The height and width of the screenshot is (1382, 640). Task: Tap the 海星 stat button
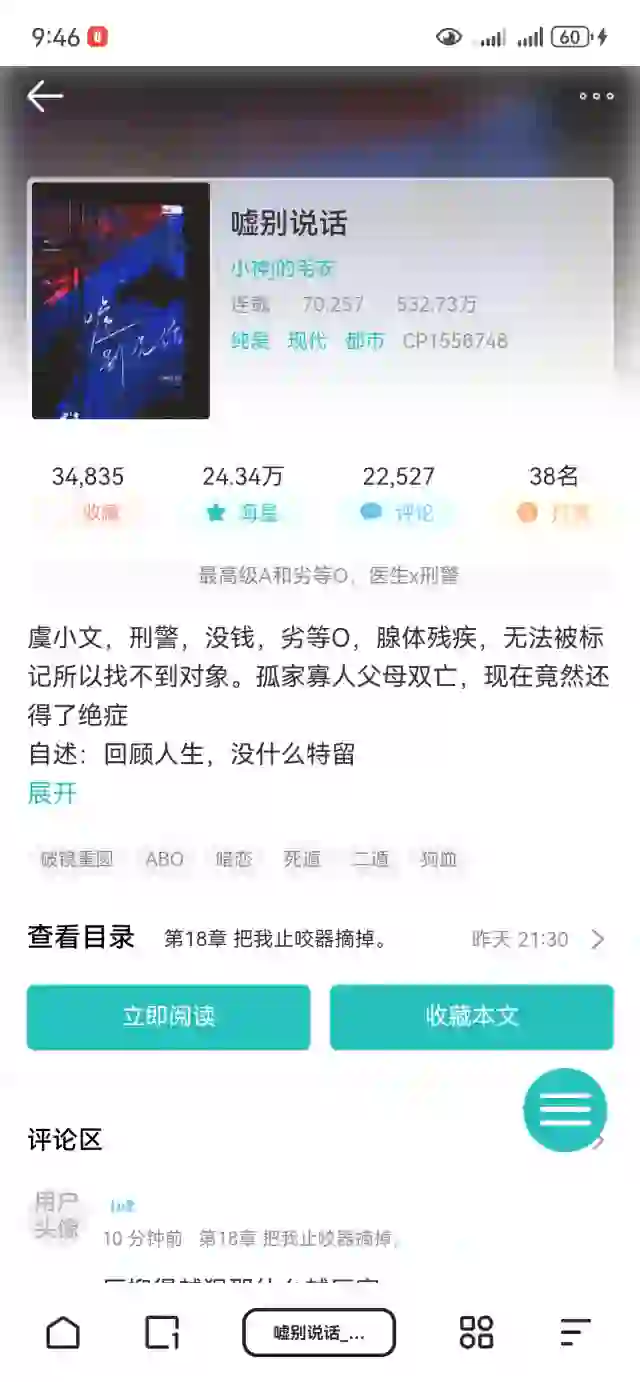(242, 513)
